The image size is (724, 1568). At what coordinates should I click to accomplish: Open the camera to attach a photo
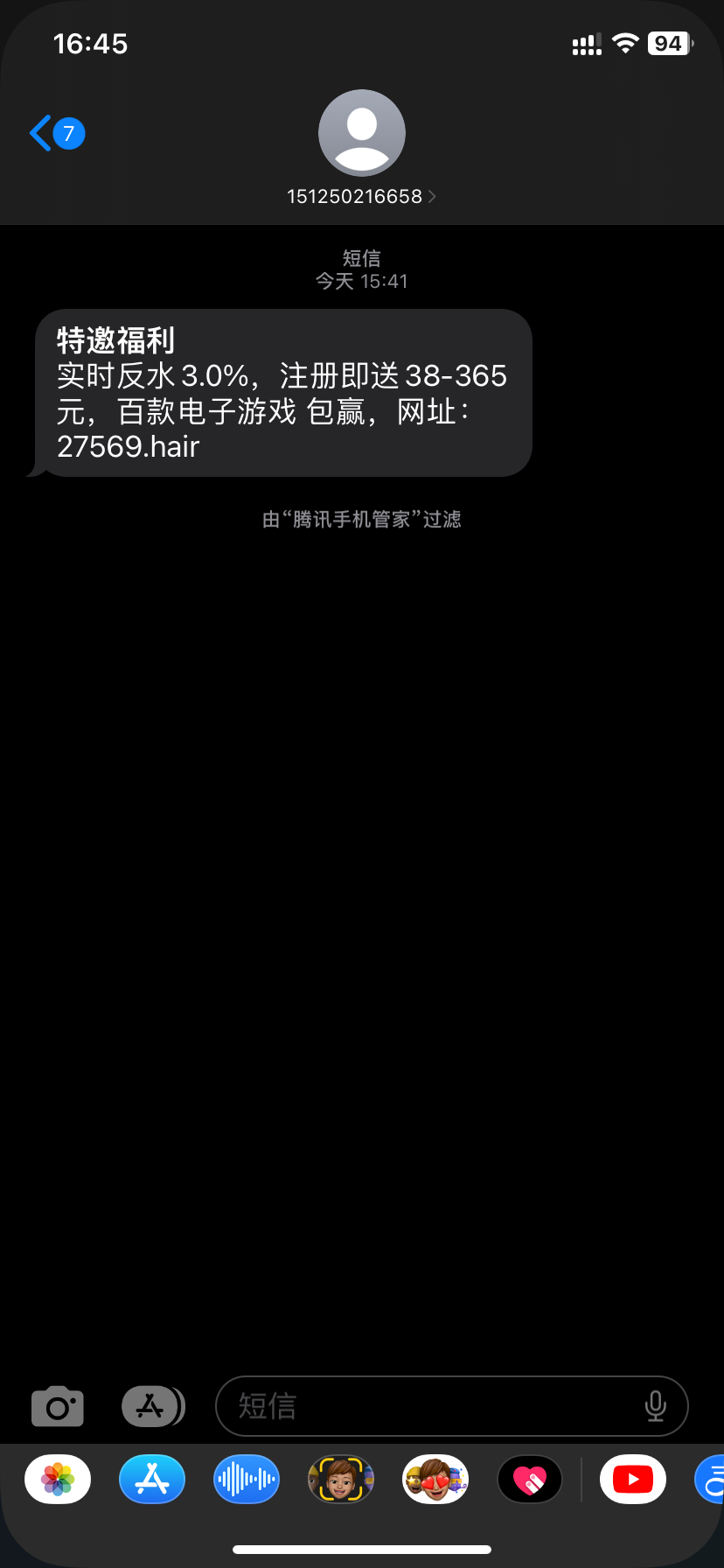[x=58, y=1406]
